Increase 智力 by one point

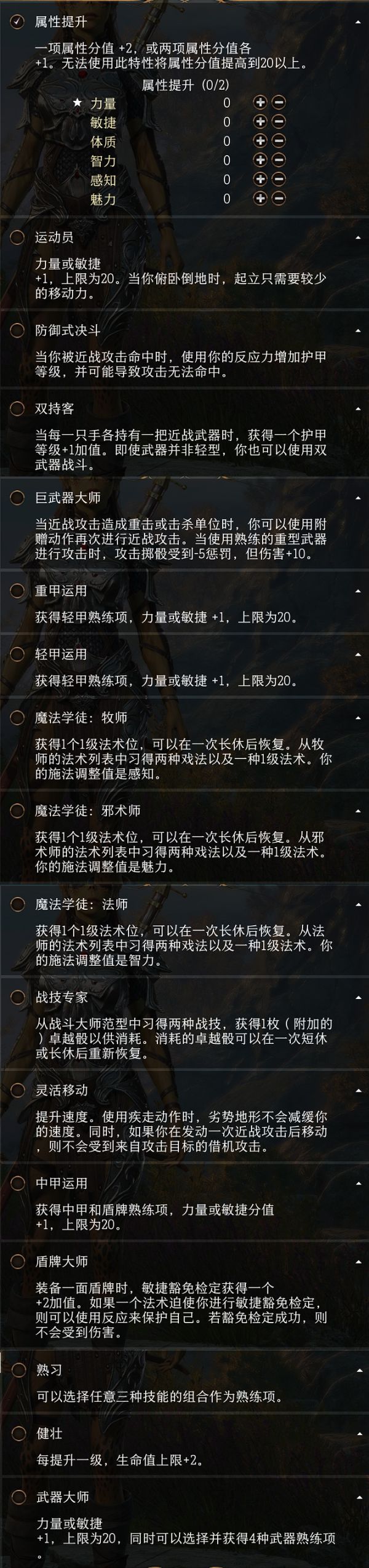[x=260, y=160]
